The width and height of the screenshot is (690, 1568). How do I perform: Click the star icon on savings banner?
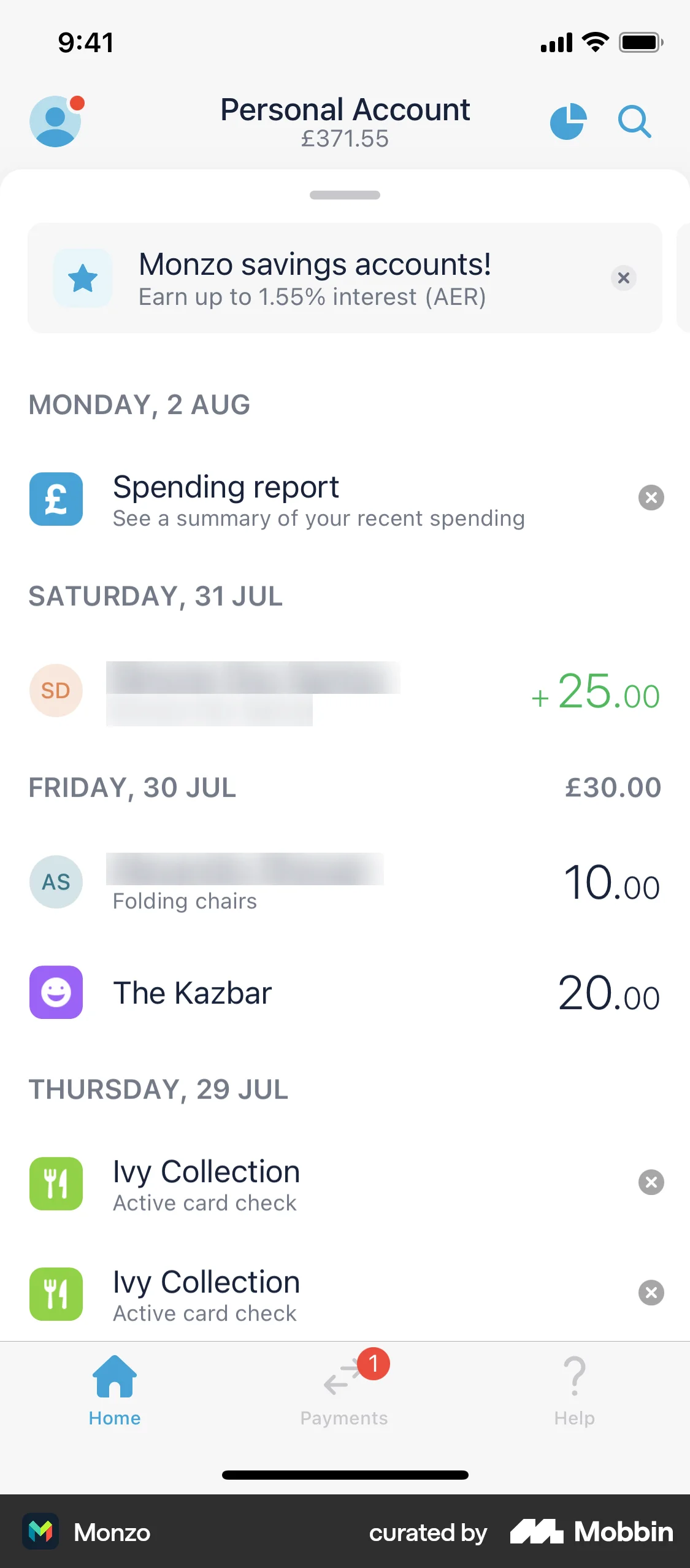83,277
